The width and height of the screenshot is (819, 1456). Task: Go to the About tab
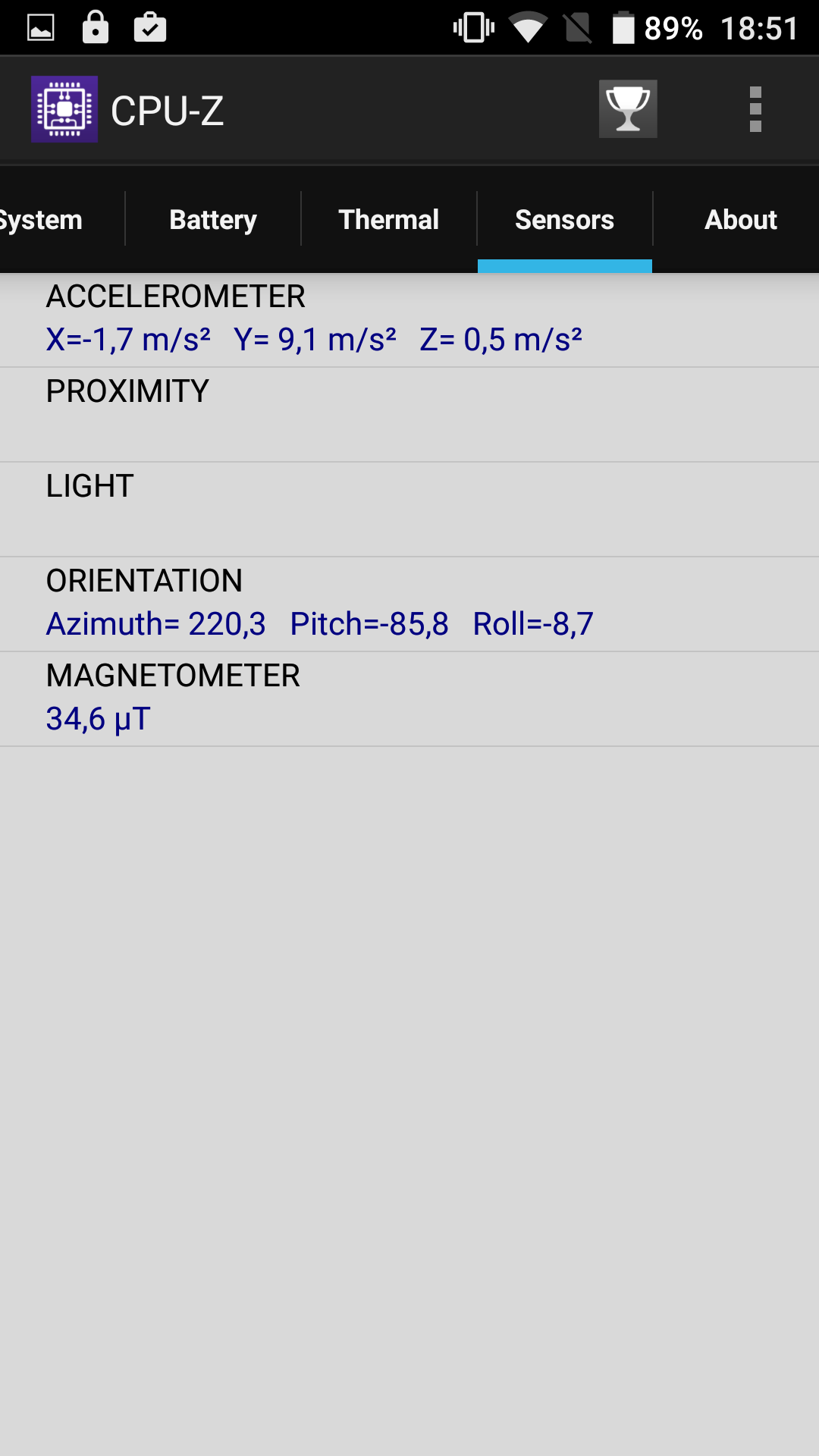click(x=740, y=220)
